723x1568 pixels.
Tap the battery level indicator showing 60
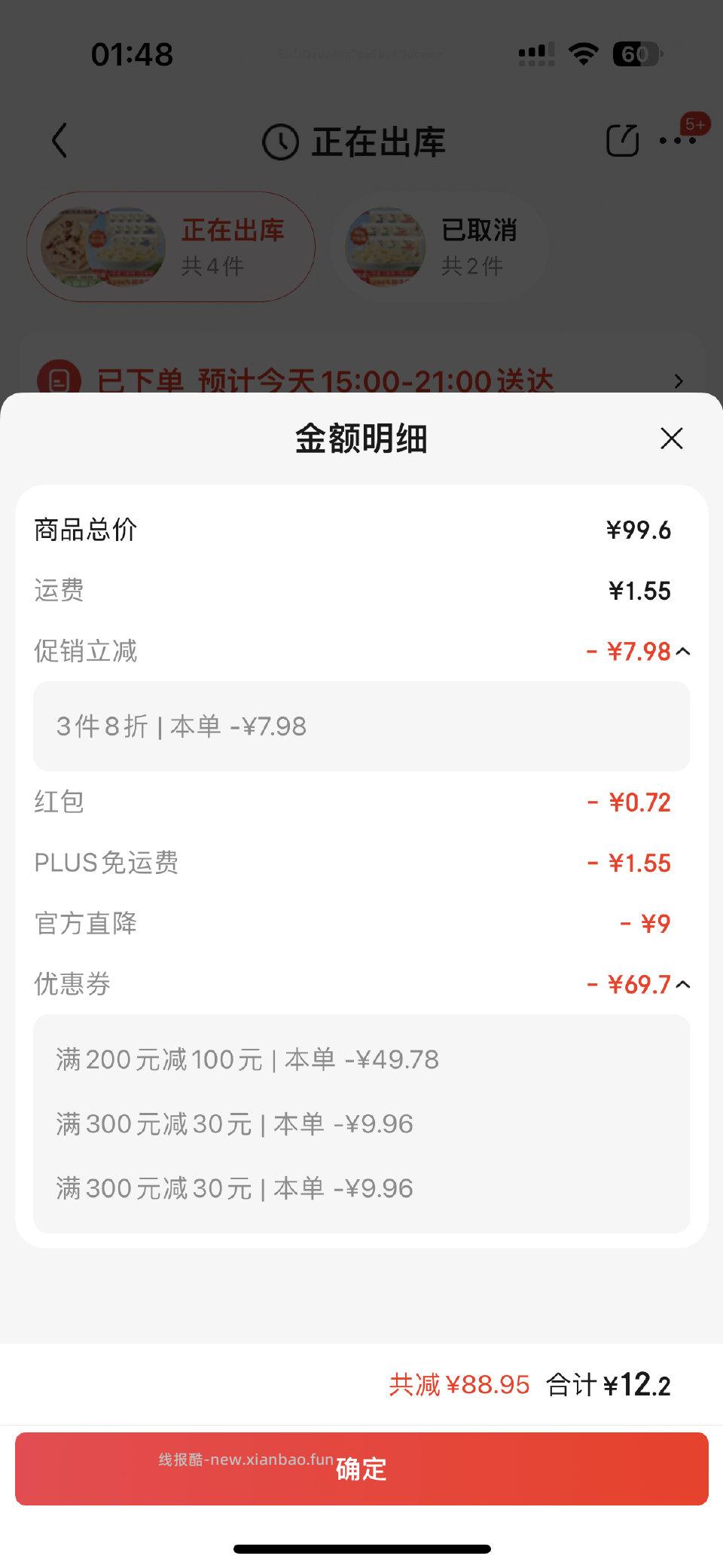pos(637,53)
